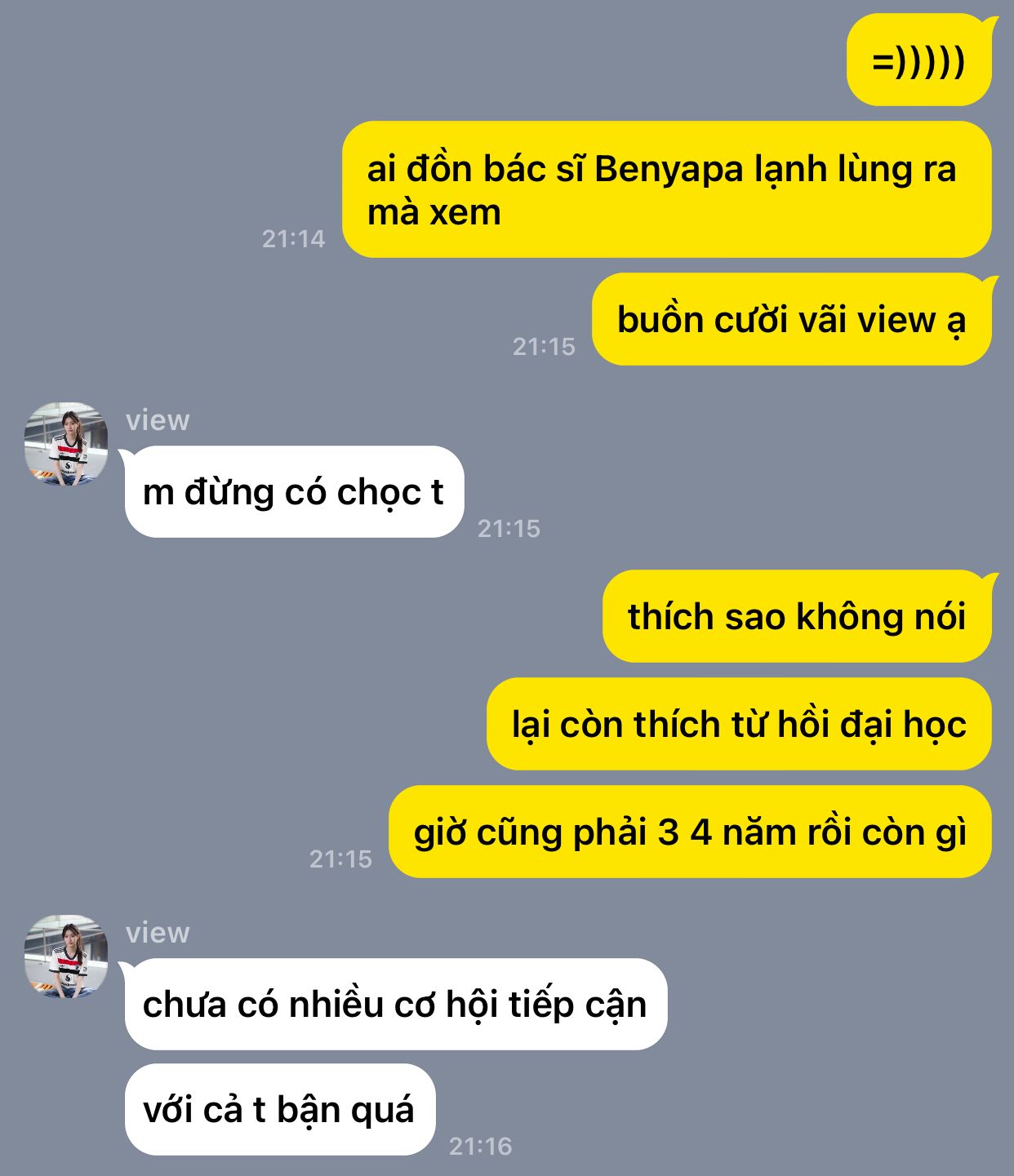
Task: Open view's avatar beside "m đừng có chọc t"
Action: pos(66,445)
